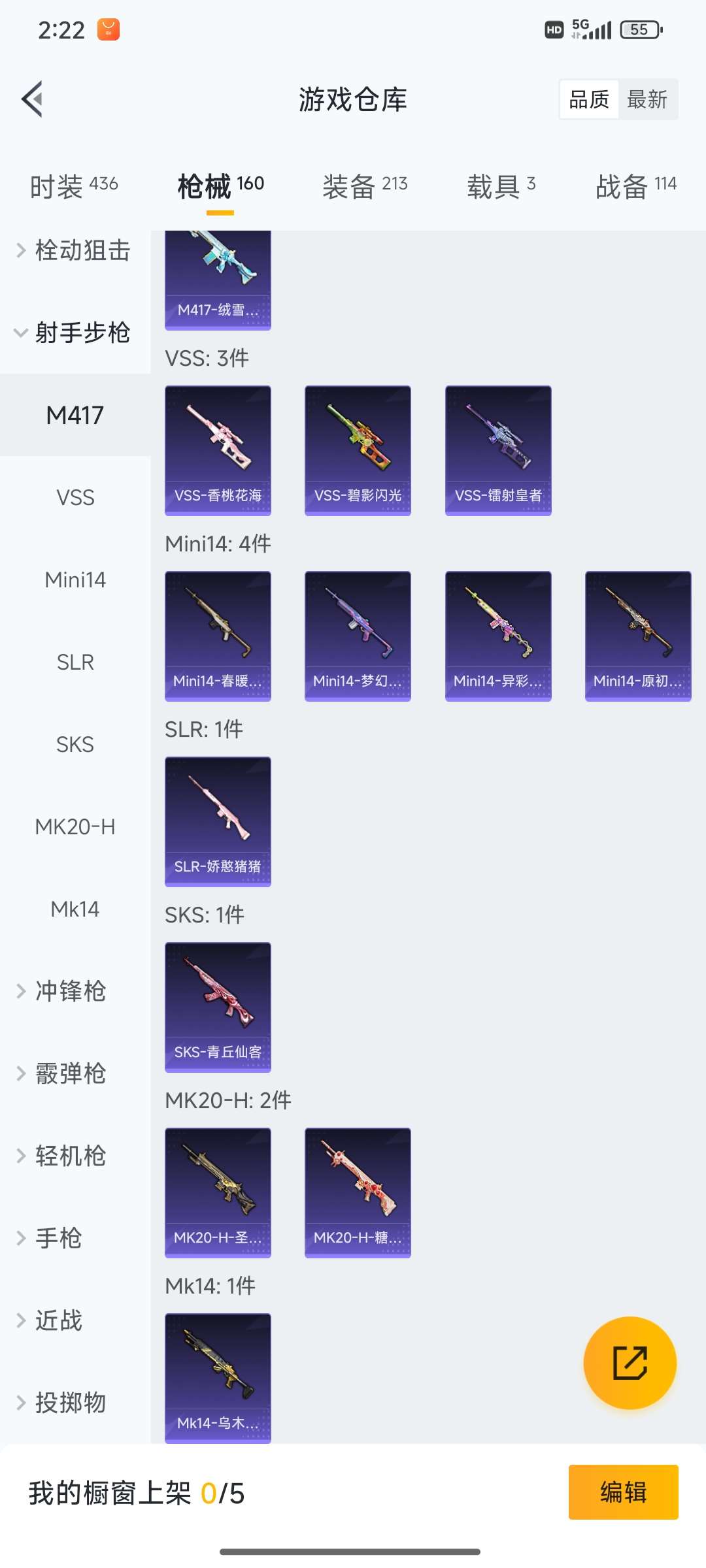The image size is (706, 1568).
Task: Tap the orange share floating button
Action: 630,1362
